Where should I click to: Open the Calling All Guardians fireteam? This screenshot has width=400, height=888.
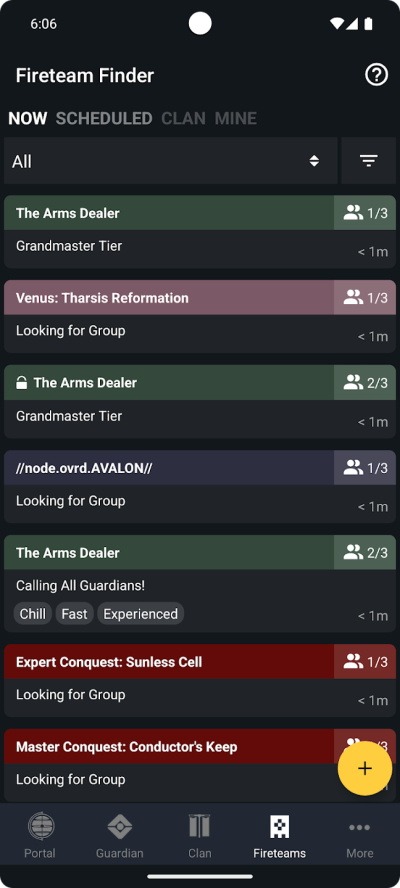(200, 584)
